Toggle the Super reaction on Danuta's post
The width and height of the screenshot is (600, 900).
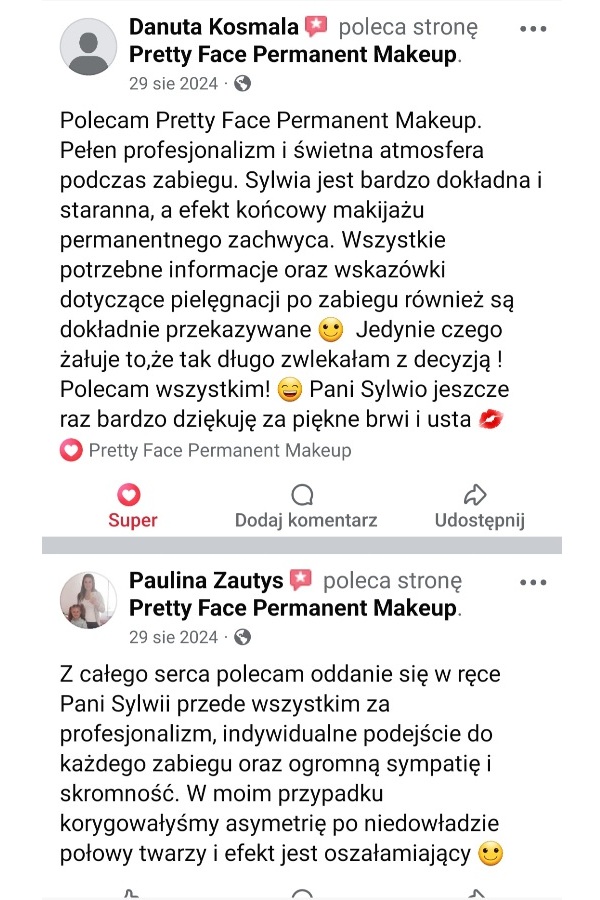pyautogui.click(x=132, y=506)
